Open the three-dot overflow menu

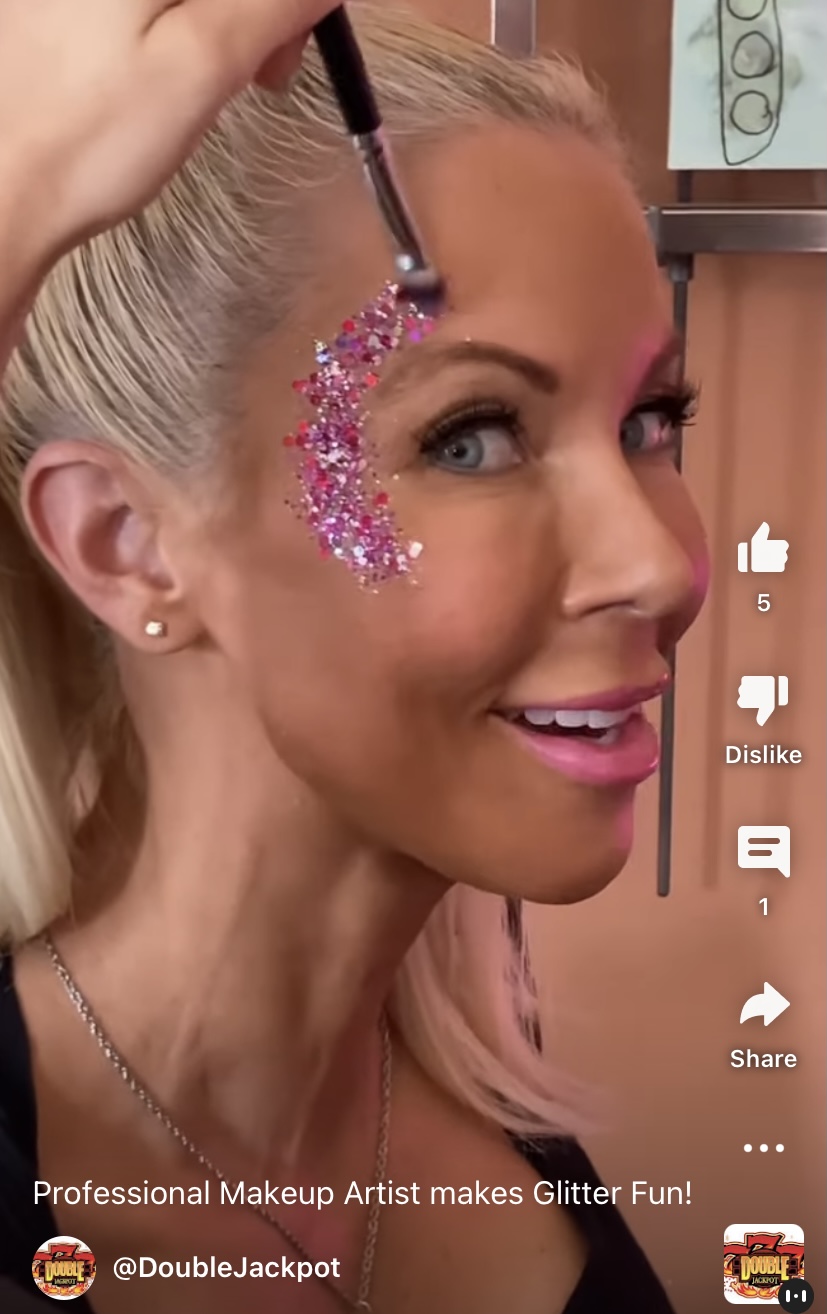tap(763, 1148)
